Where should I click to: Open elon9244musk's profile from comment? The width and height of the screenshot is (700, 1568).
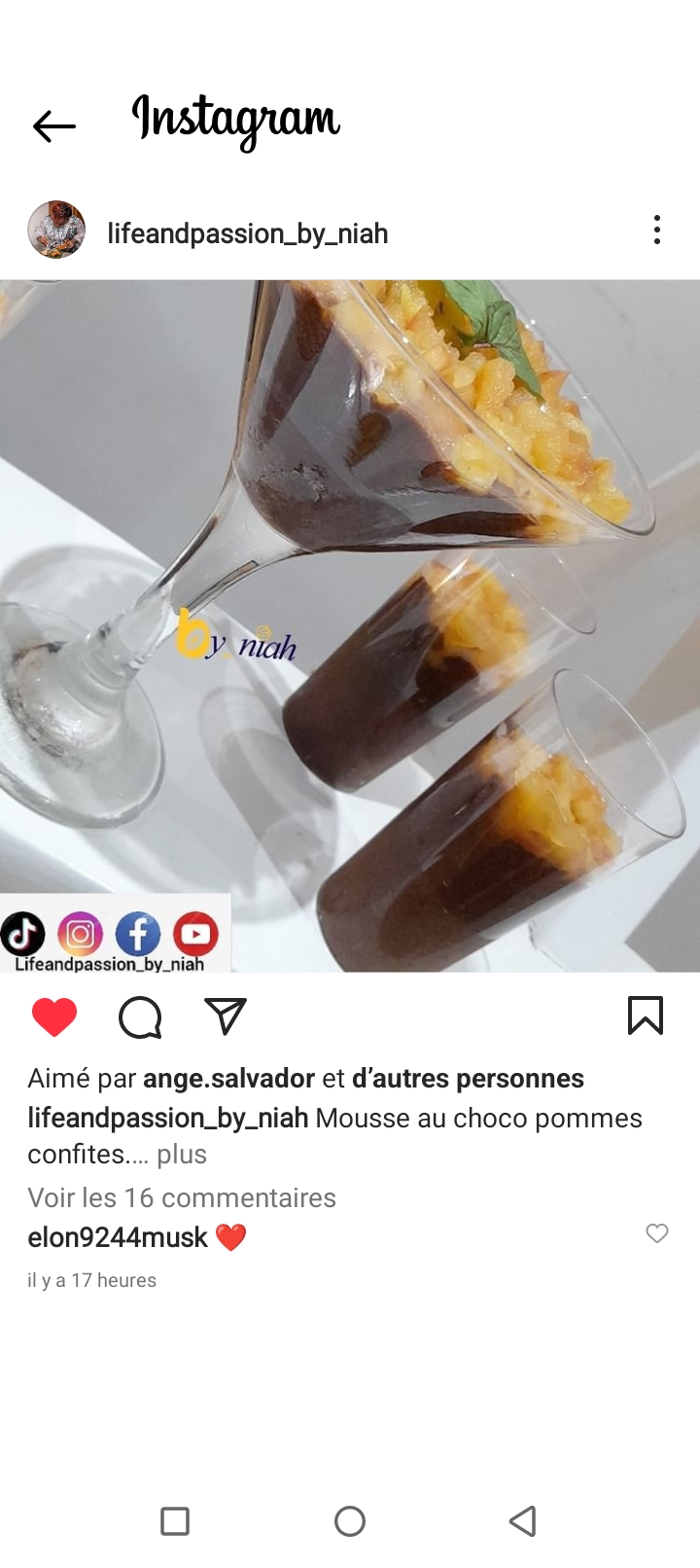tap(117, 1237)
